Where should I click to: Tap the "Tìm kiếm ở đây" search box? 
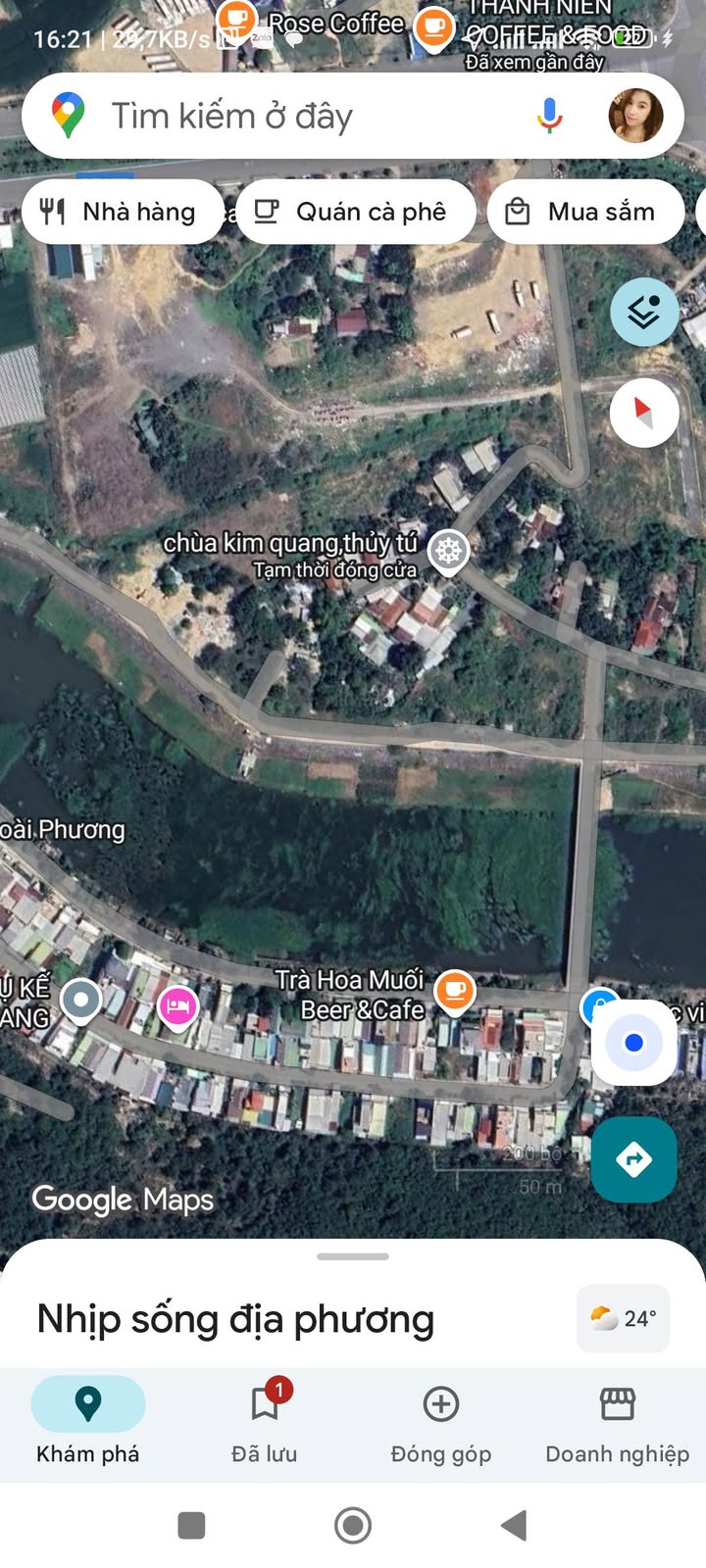294,117
